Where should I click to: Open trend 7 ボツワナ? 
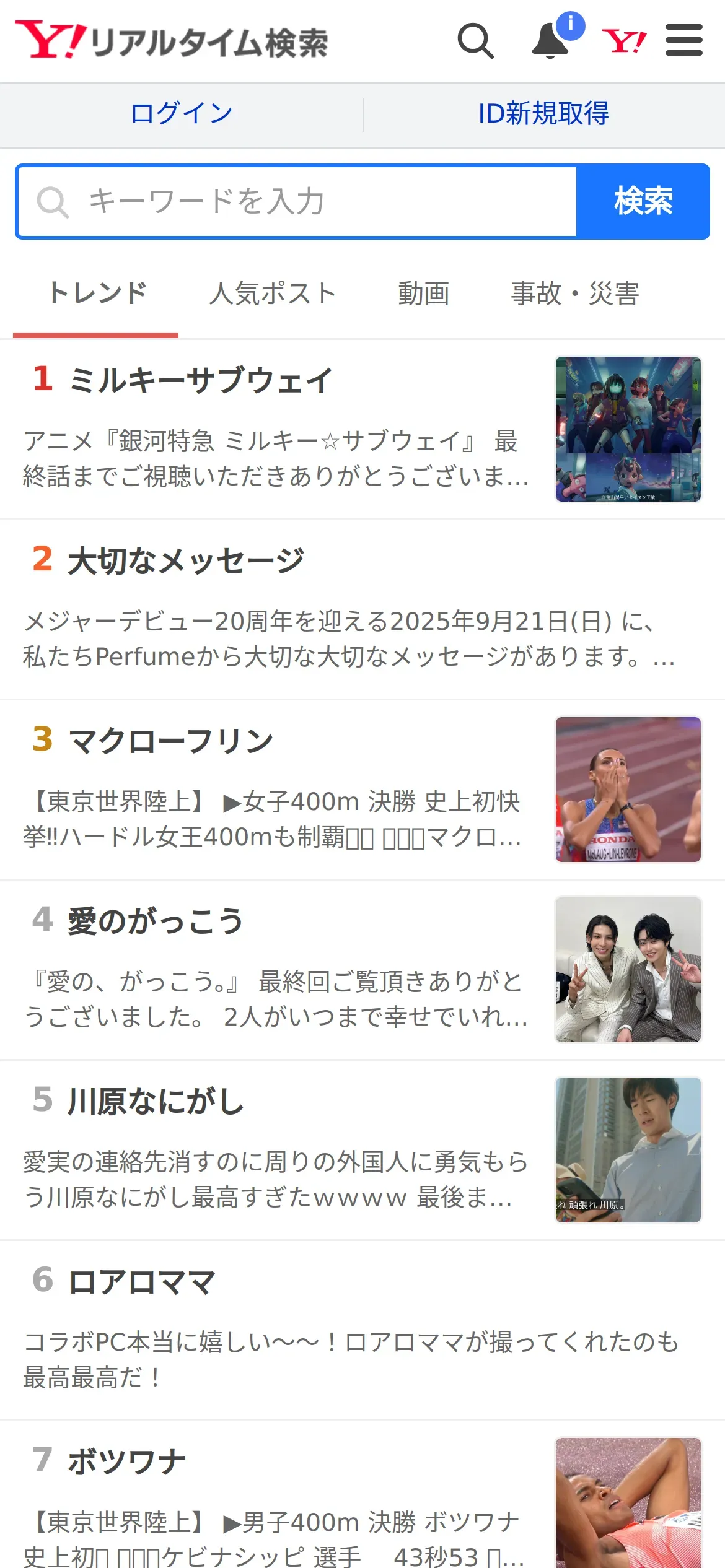(x=127, y=1462)
